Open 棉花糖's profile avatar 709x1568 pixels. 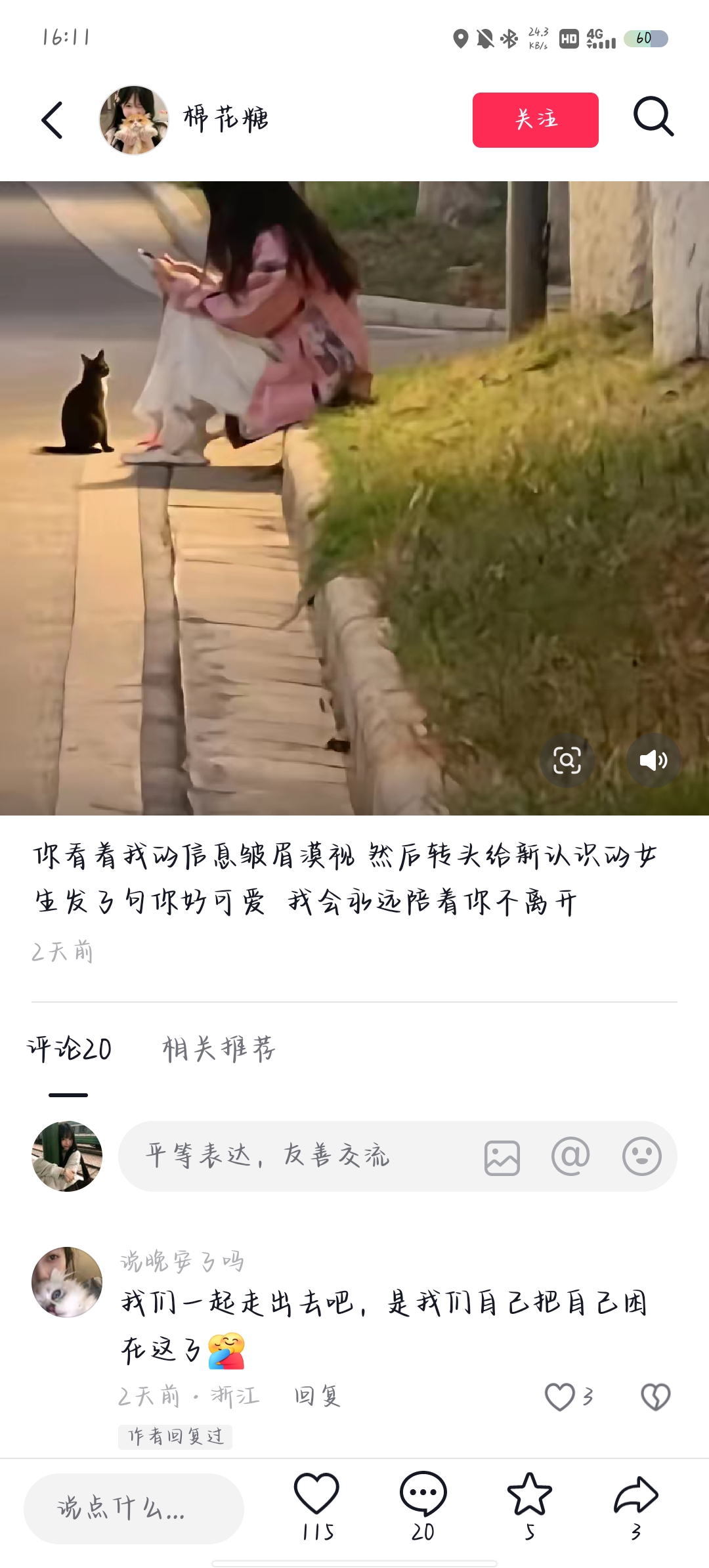[134, 120]
